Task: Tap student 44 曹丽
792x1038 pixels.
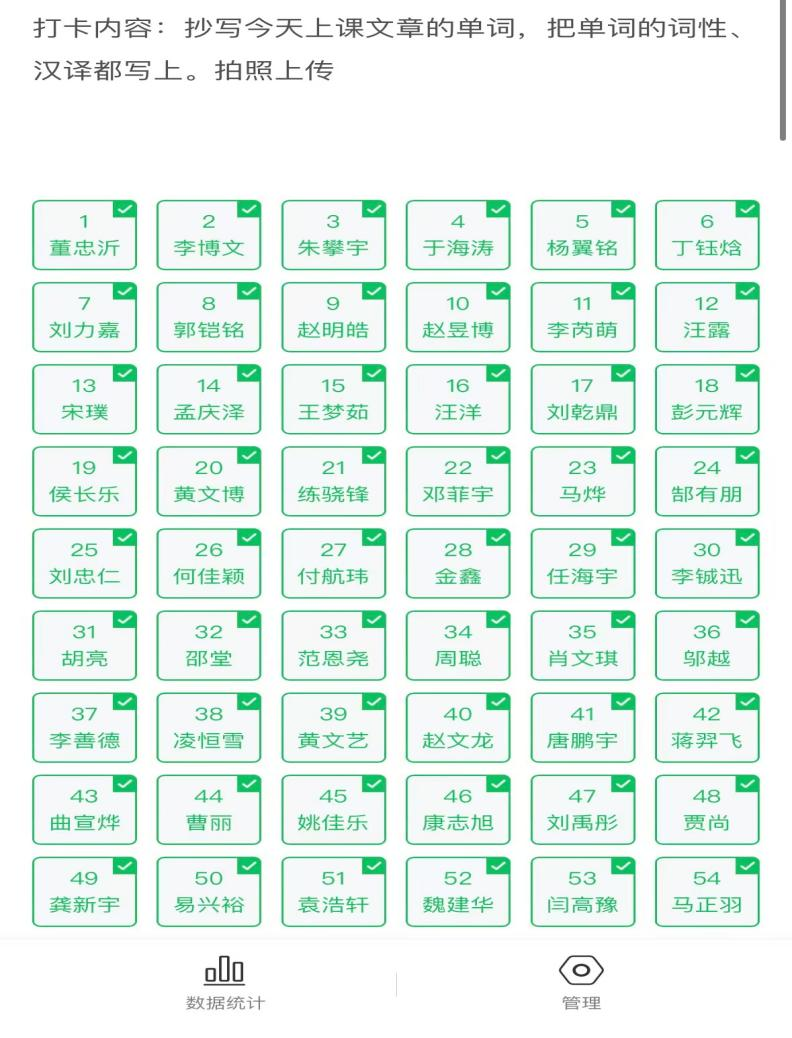Action: pos(209,810)
